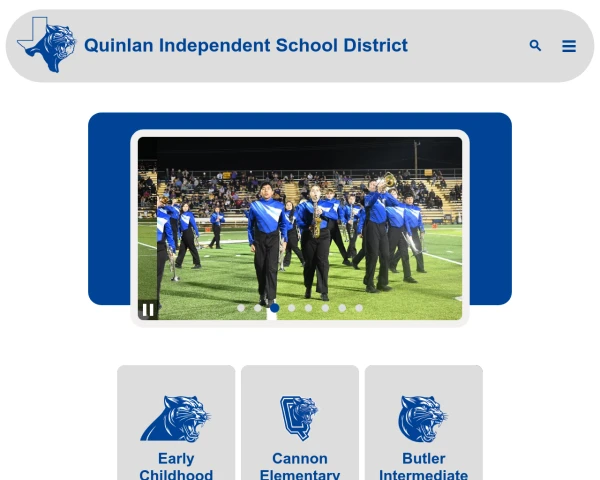Jump to the last slideshow slide
The width and height of the screenshot is (600, 480).
coord(359,308)
